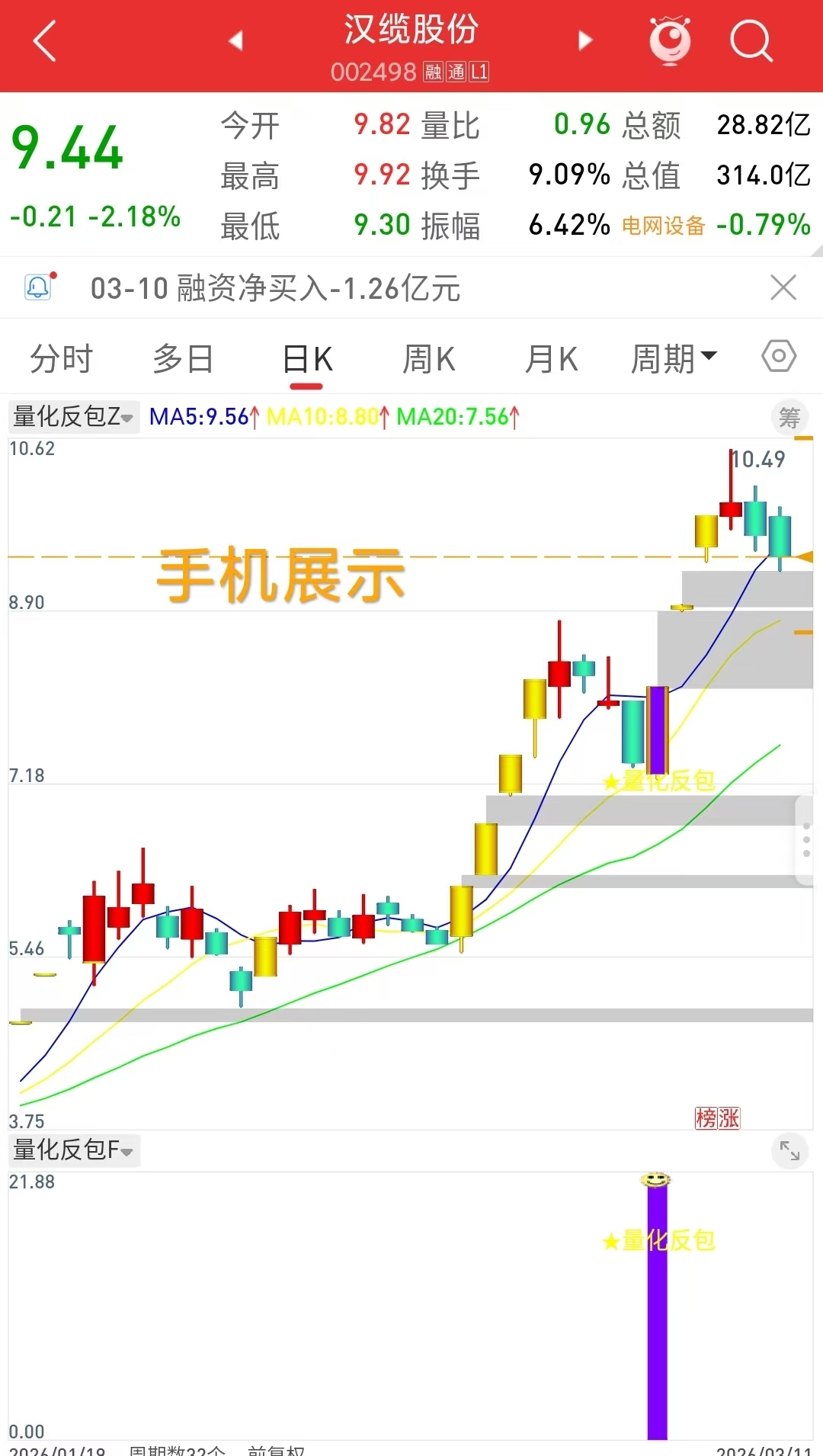The height and width of the screenshot is (1456, 823).
Task: Tap the 榜涨 marker on the chart
Action: (717, 1118)
